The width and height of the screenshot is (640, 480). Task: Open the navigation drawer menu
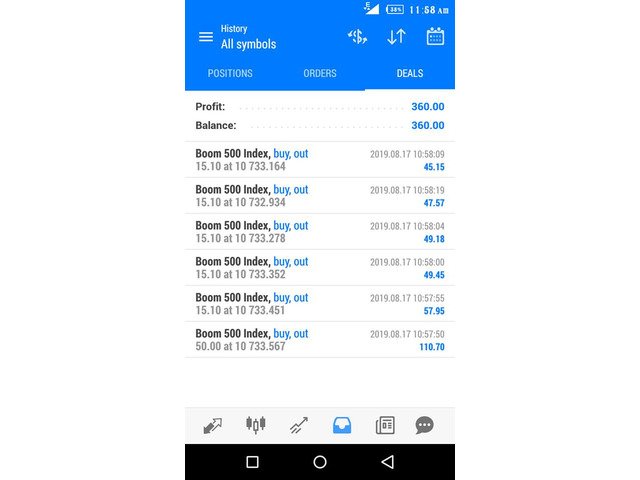coord(206,37)
